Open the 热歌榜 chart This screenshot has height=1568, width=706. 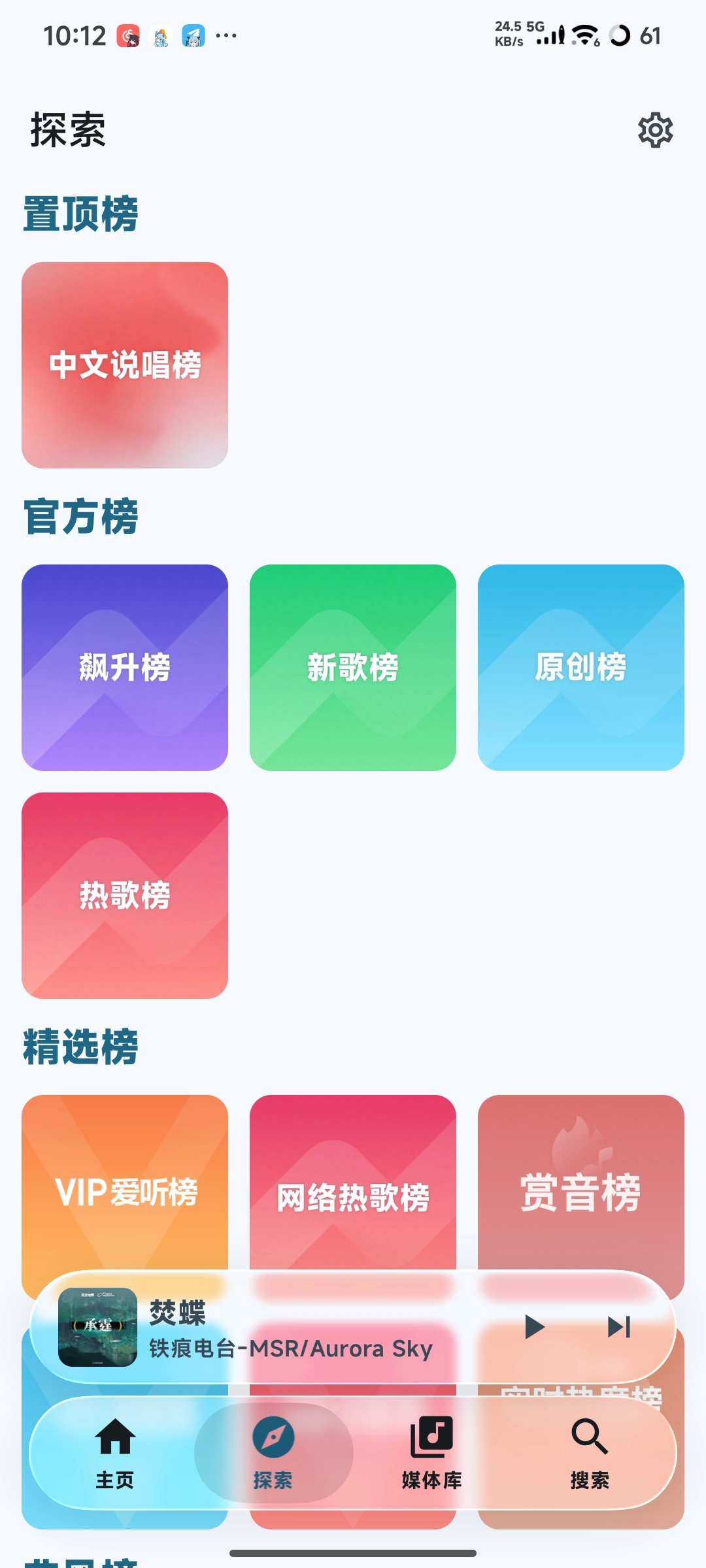click(125, 895)
